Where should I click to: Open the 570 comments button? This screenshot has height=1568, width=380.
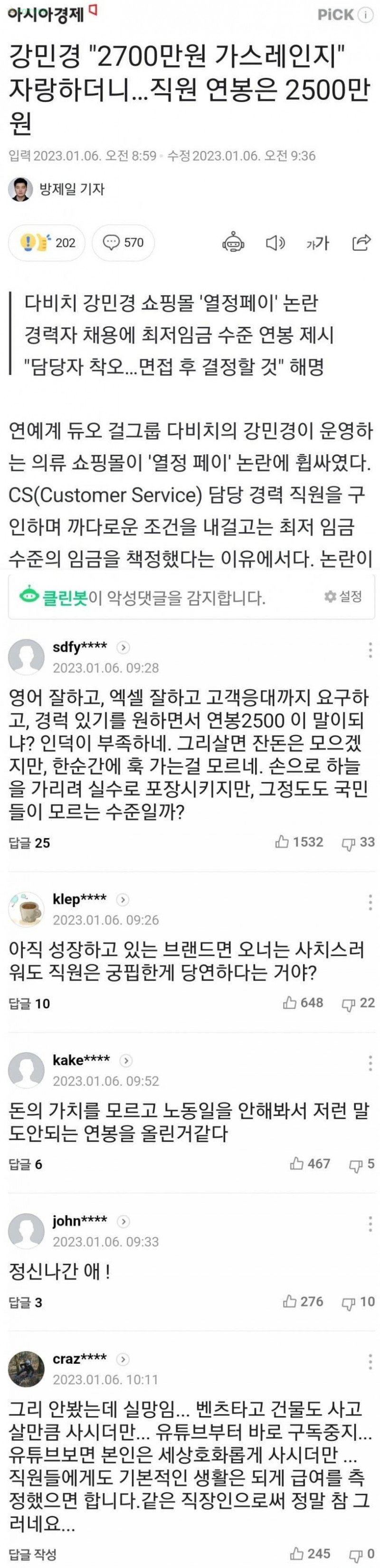click(123, 243)
